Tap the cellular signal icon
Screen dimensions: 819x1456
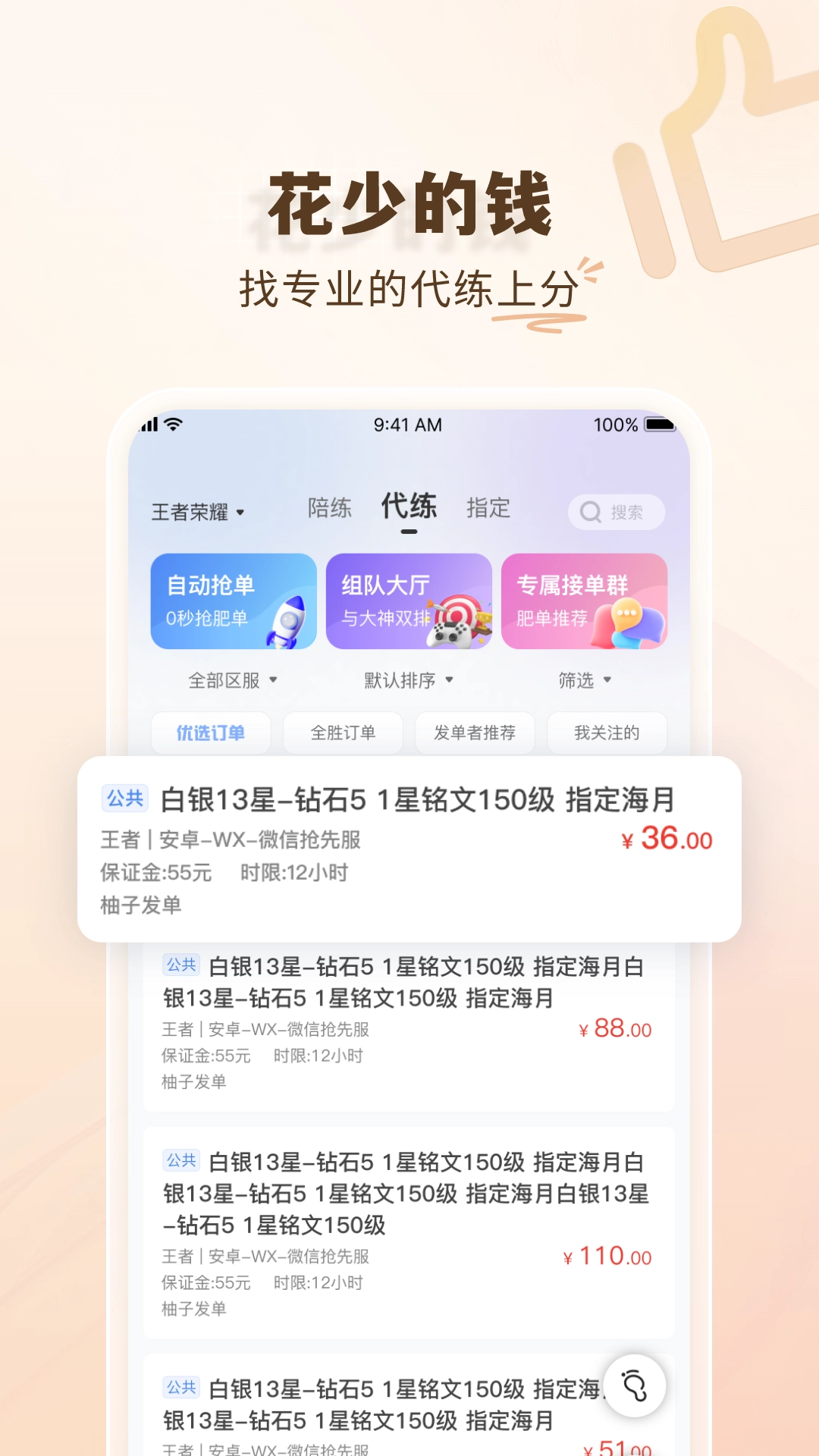tap(149, 425)
